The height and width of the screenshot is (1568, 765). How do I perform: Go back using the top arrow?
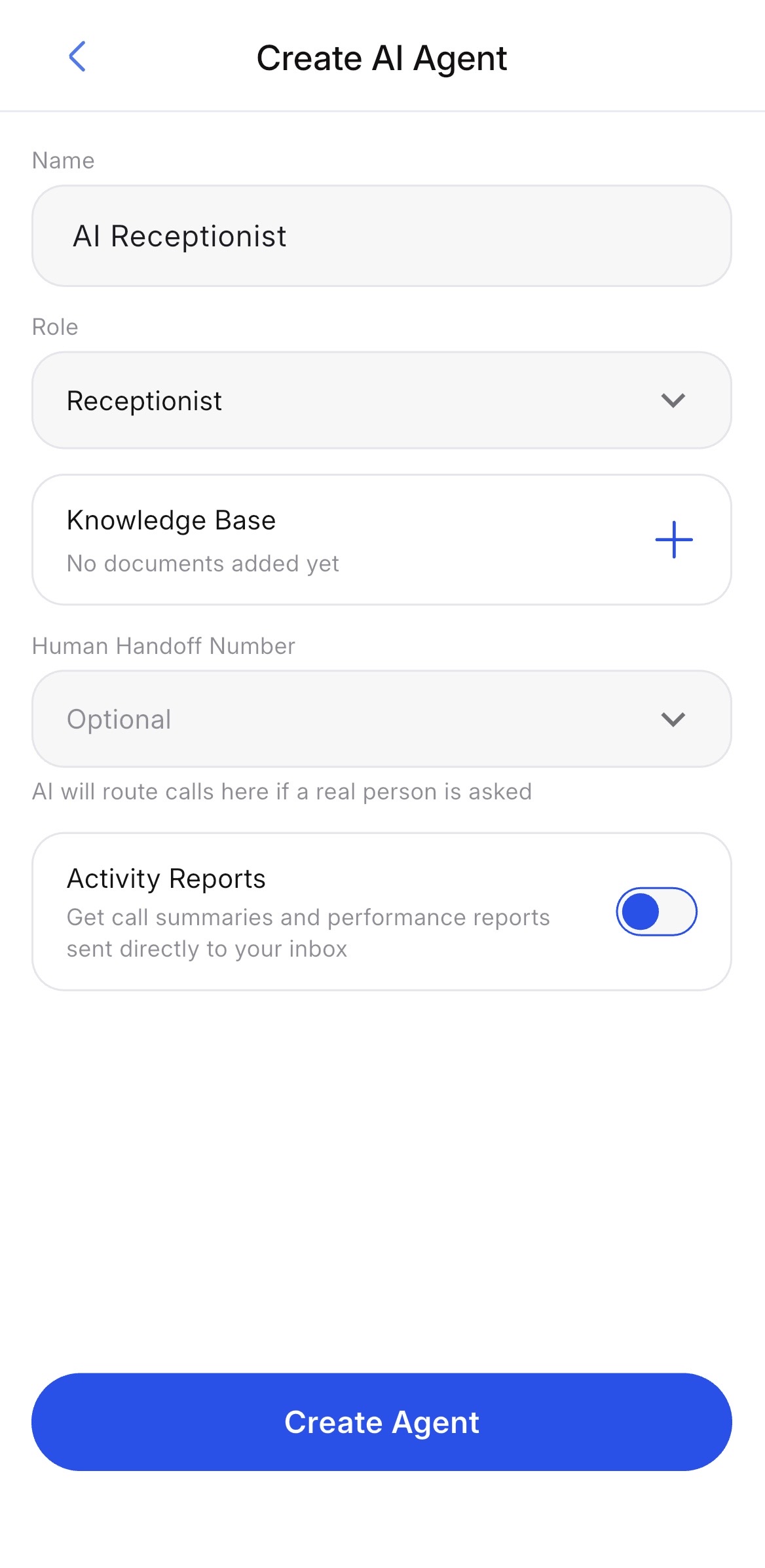tap(77, 57)
